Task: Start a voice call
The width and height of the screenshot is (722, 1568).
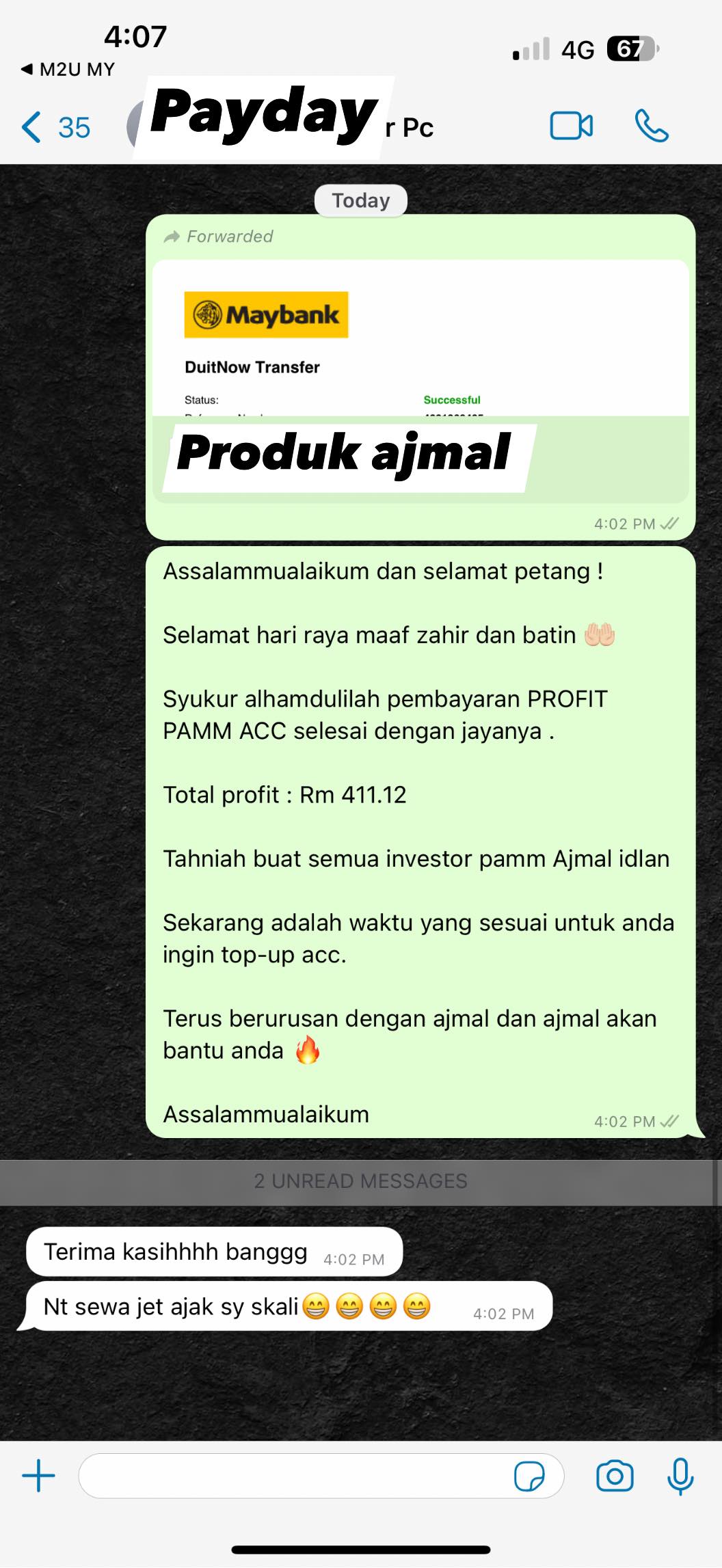Action: (651, 126)
